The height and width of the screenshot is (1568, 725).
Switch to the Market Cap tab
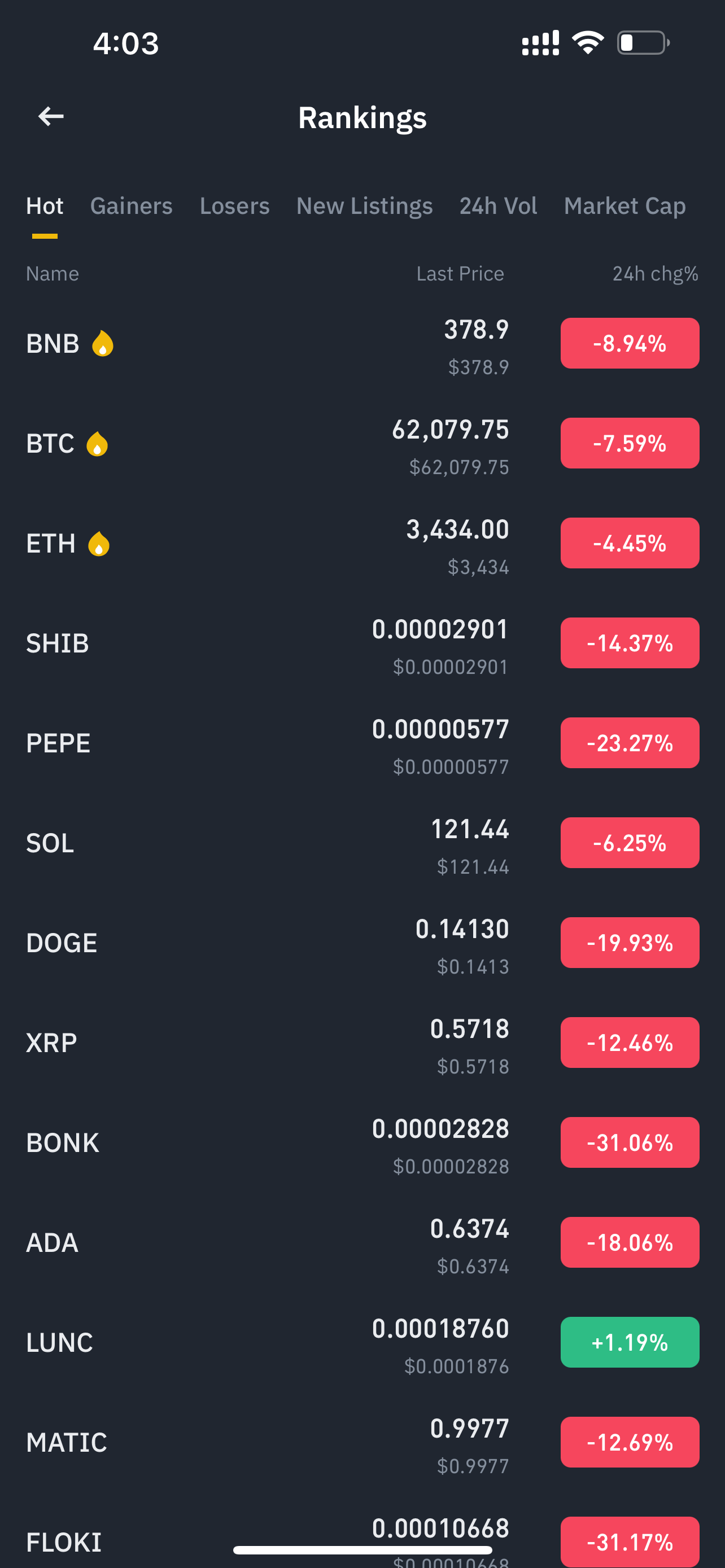click(x=624, y=207)
